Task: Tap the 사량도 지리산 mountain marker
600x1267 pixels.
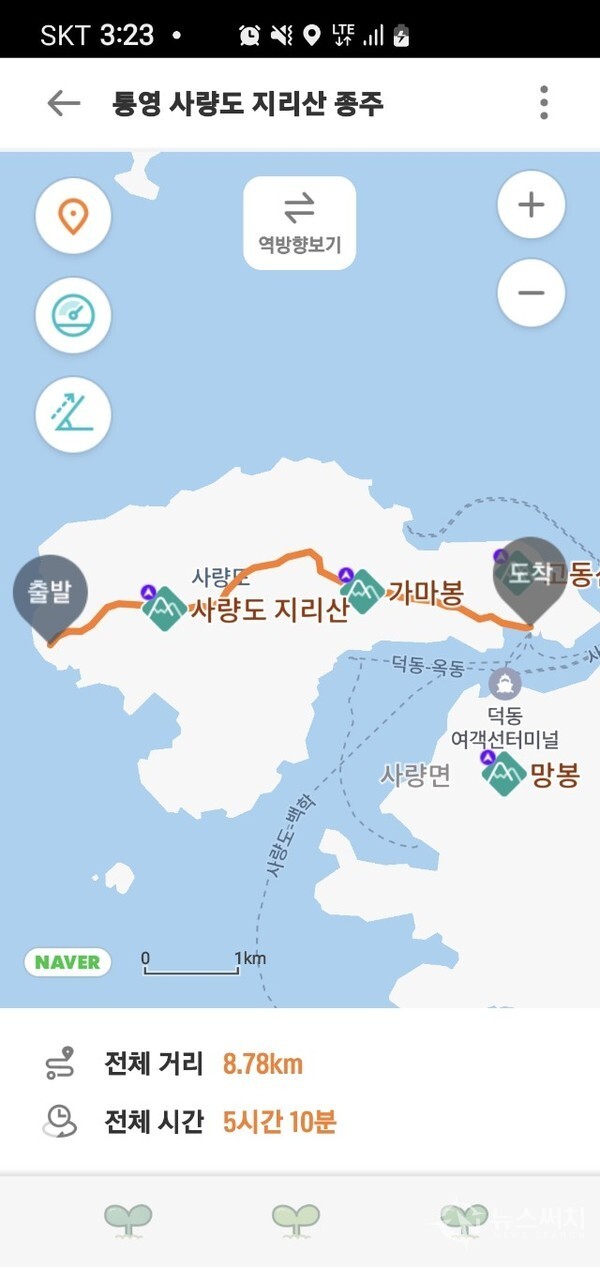Action: point(162,609)
